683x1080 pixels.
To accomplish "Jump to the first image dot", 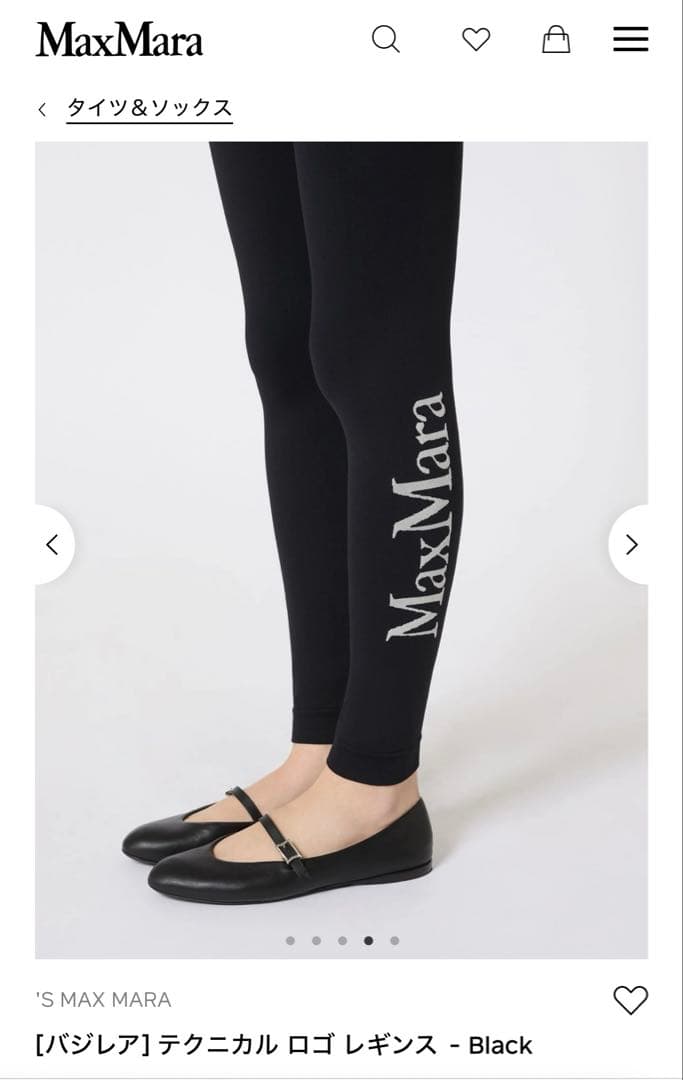I will point(290,940).
